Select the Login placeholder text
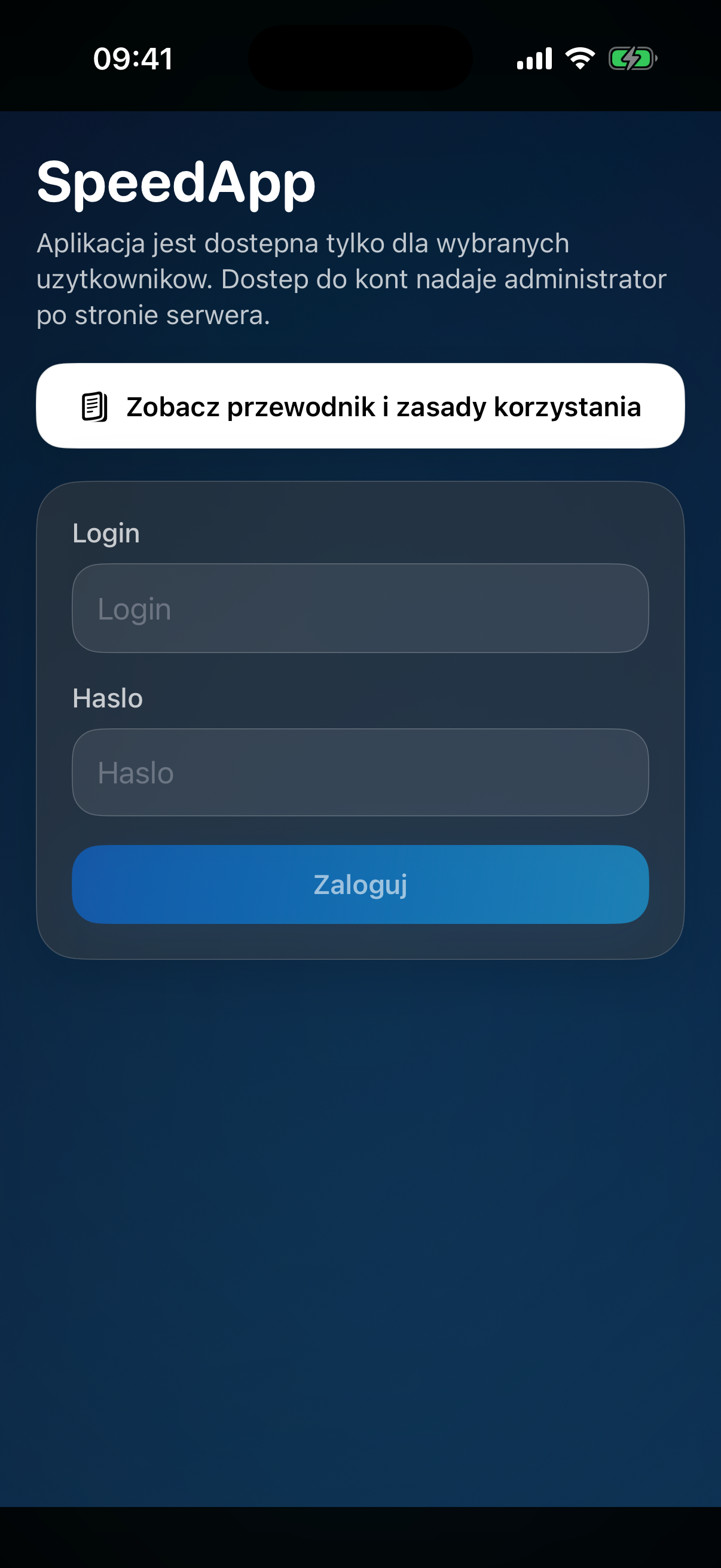 tap(134, 608)
